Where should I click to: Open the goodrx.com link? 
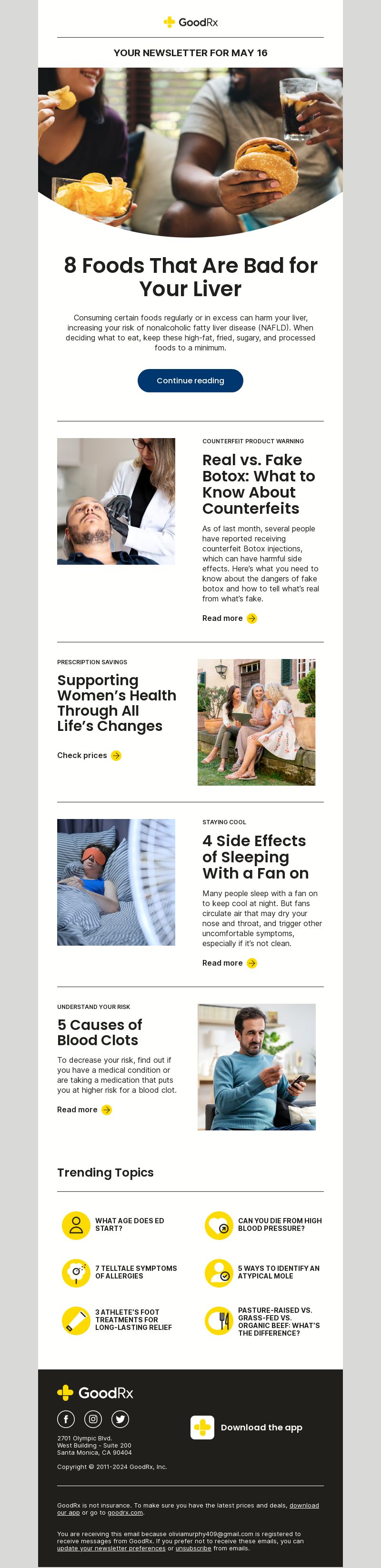pos(125,1512)
